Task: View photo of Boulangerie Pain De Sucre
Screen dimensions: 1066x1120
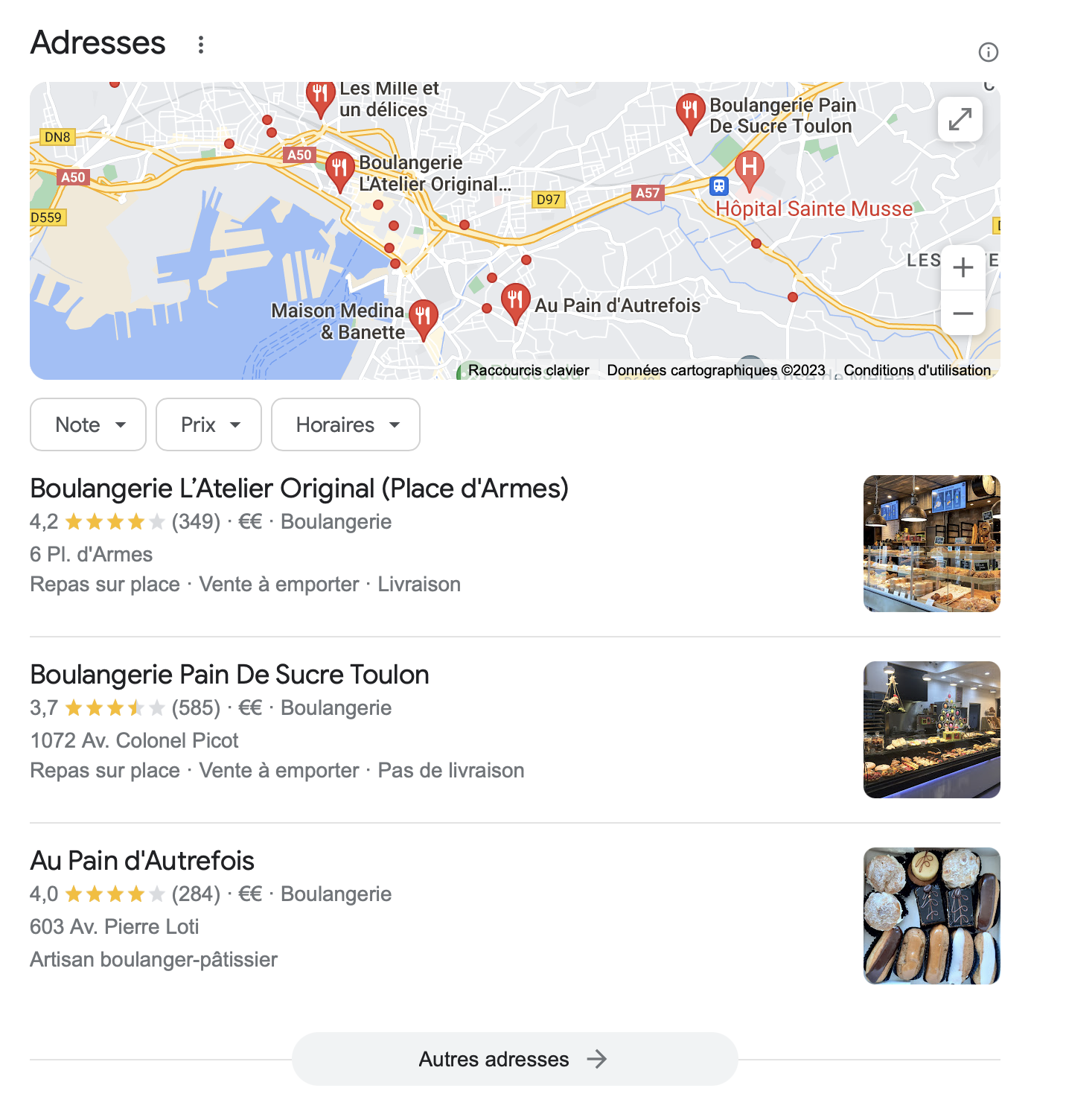Action: tap(931, 730)
